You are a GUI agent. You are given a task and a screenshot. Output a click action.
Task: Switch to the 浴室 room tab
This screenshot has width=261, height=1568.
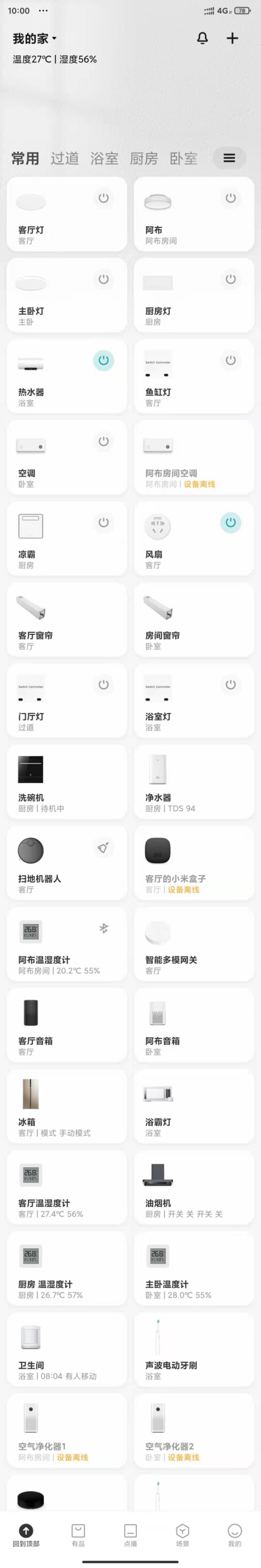104,159
